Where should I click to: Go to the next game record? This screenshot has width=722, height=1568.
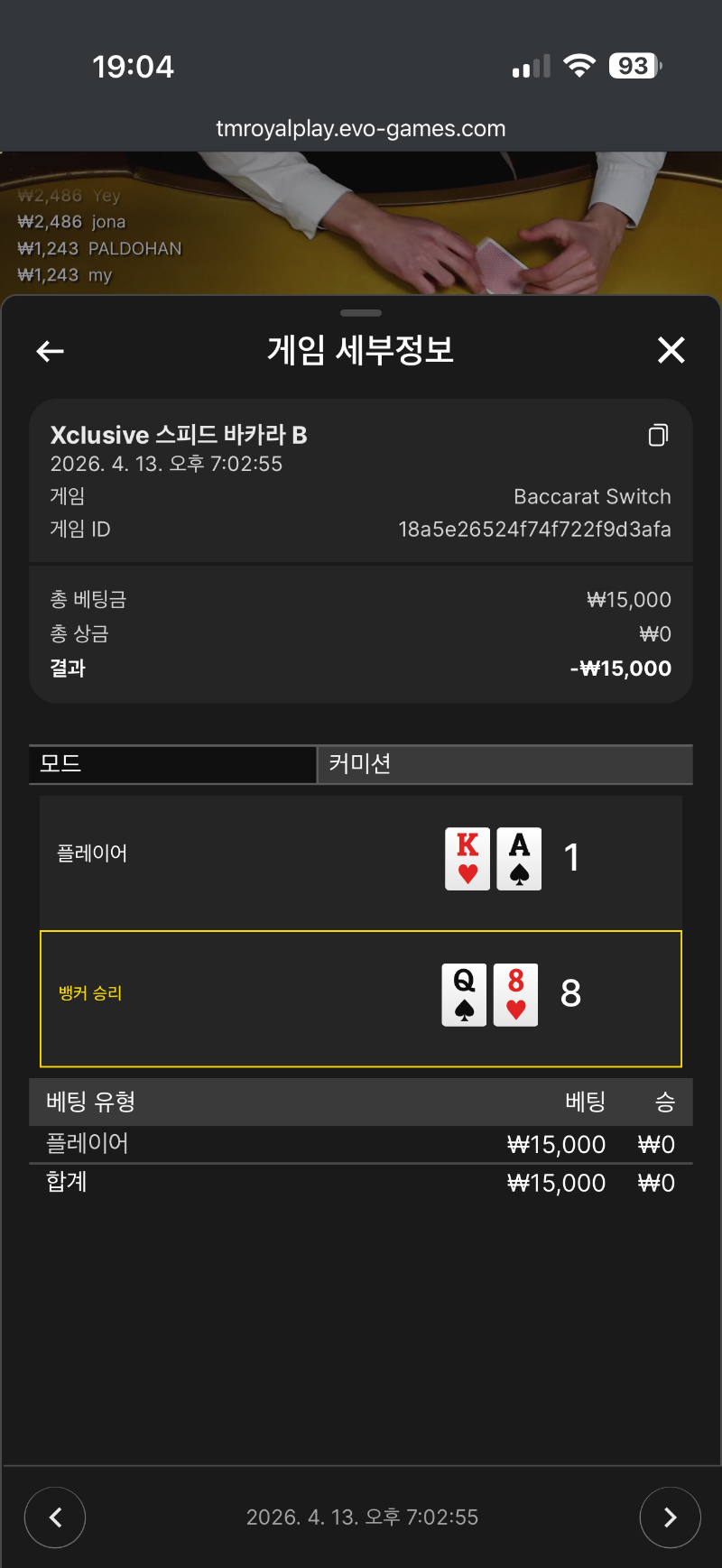670,1517
